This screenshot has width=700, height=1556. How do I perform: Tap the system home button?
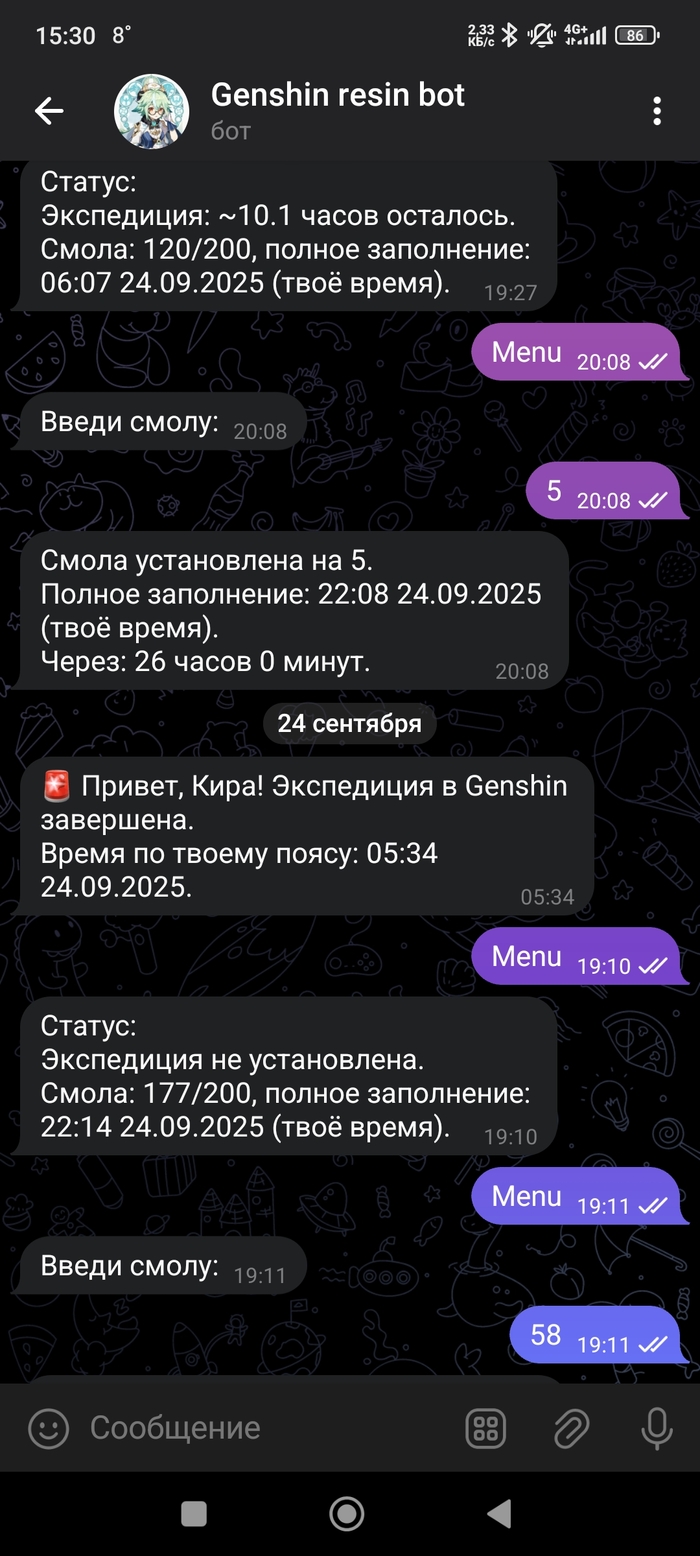point(347,1513)
